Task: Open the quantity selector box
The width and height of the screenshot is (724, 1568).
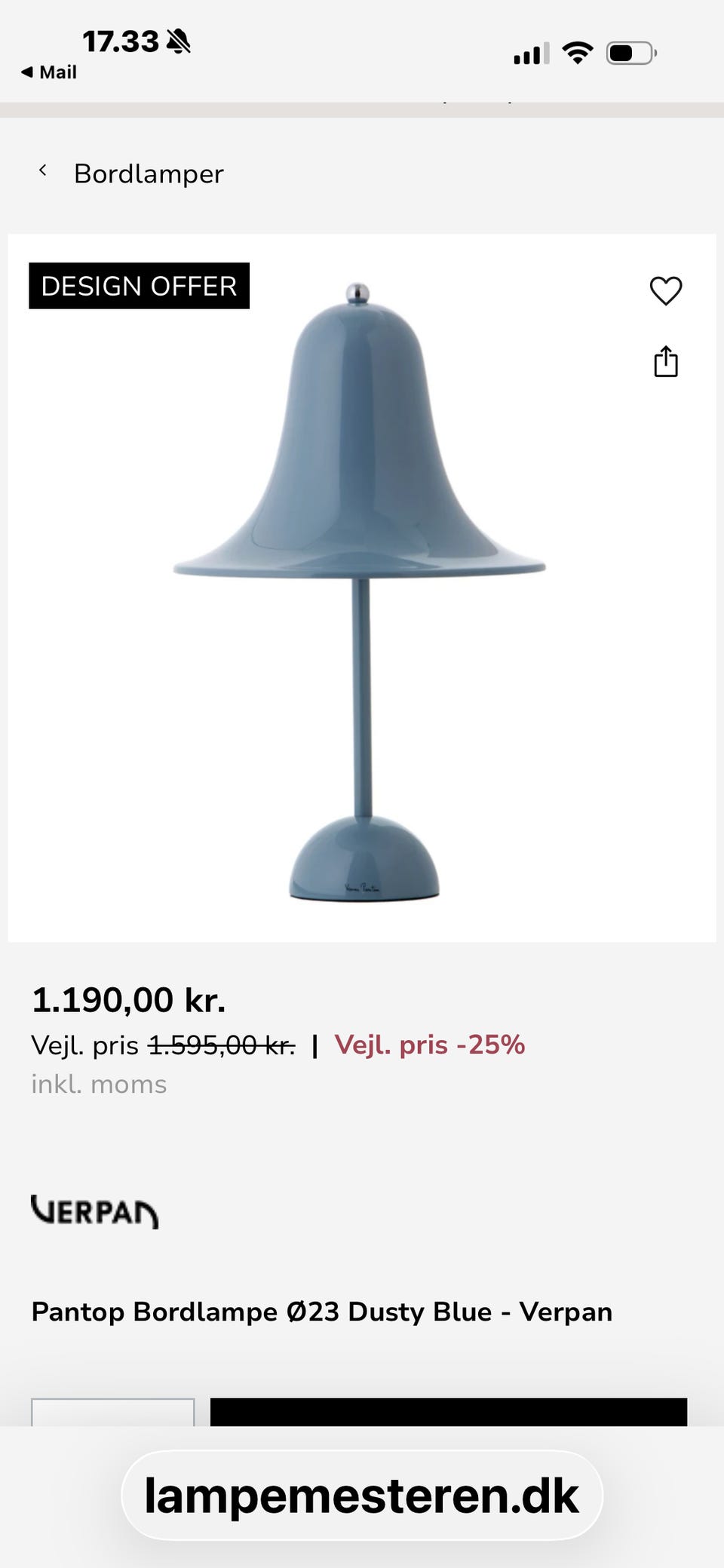Action: [112, 1412]
